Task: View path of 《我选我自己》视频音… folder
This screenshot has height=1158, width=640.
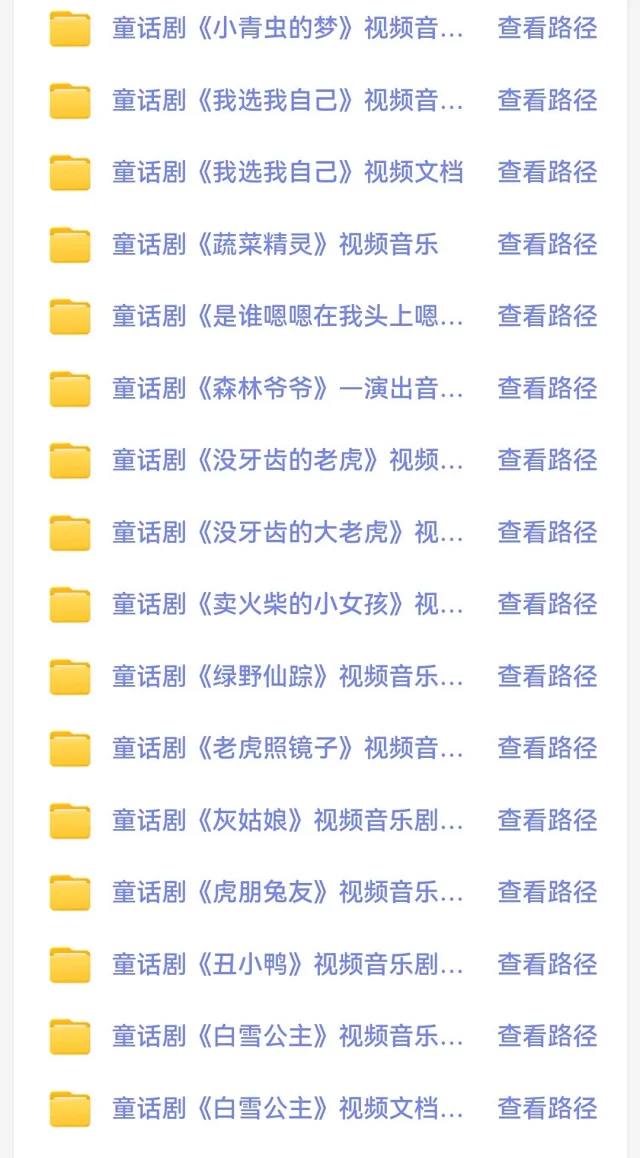Action: pos(547,100)
